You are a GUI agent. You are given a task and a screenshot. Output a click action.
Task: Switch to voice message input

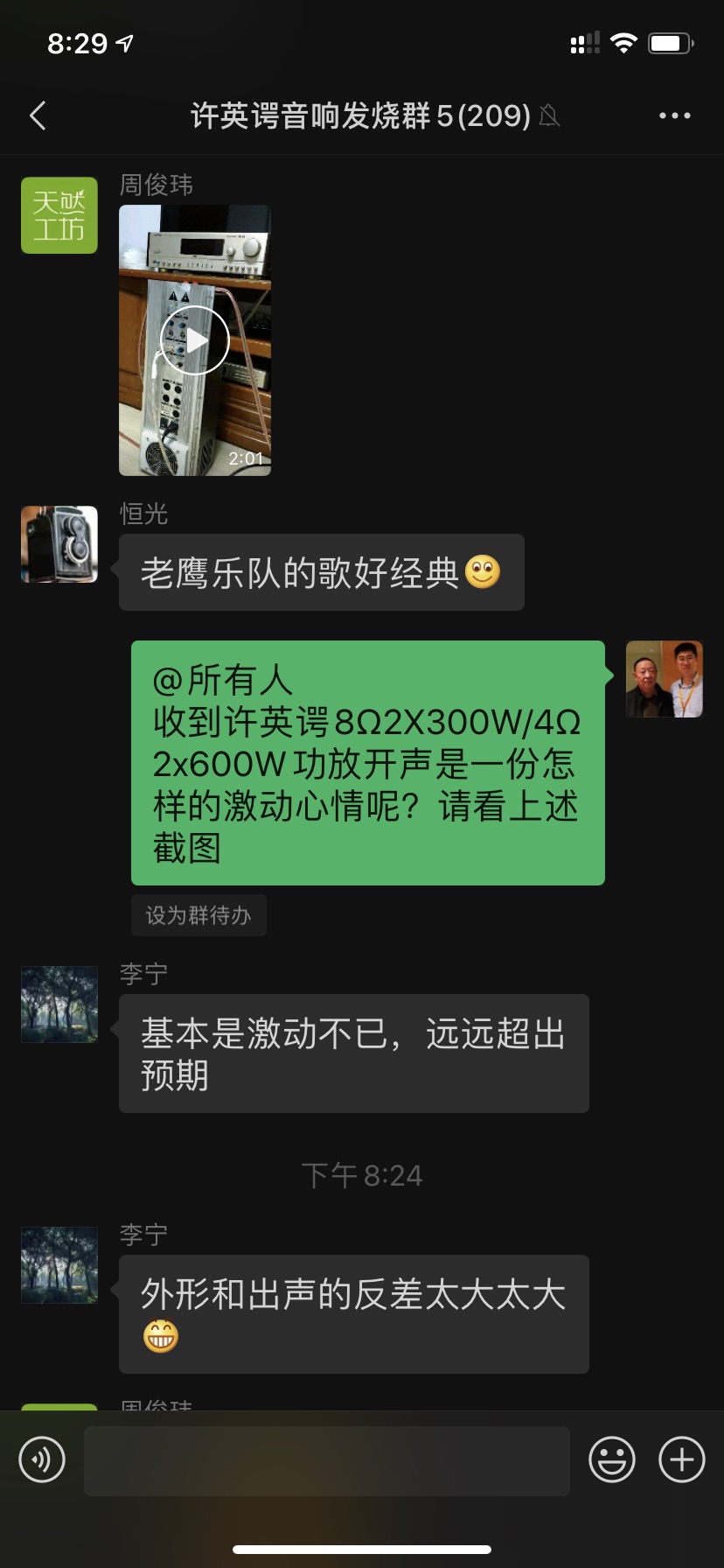(x=42, y=1459)
